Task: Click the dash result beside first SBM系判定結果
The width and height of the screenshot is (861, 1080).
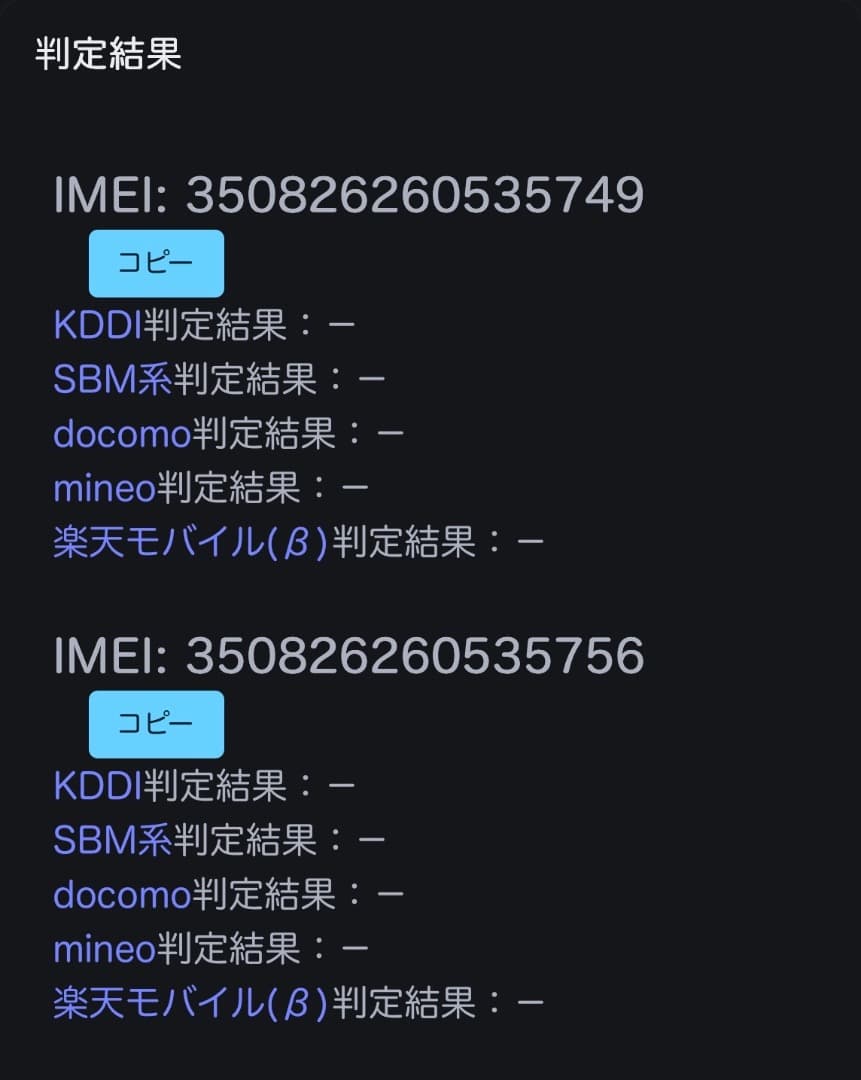Action: click(370, 378)
